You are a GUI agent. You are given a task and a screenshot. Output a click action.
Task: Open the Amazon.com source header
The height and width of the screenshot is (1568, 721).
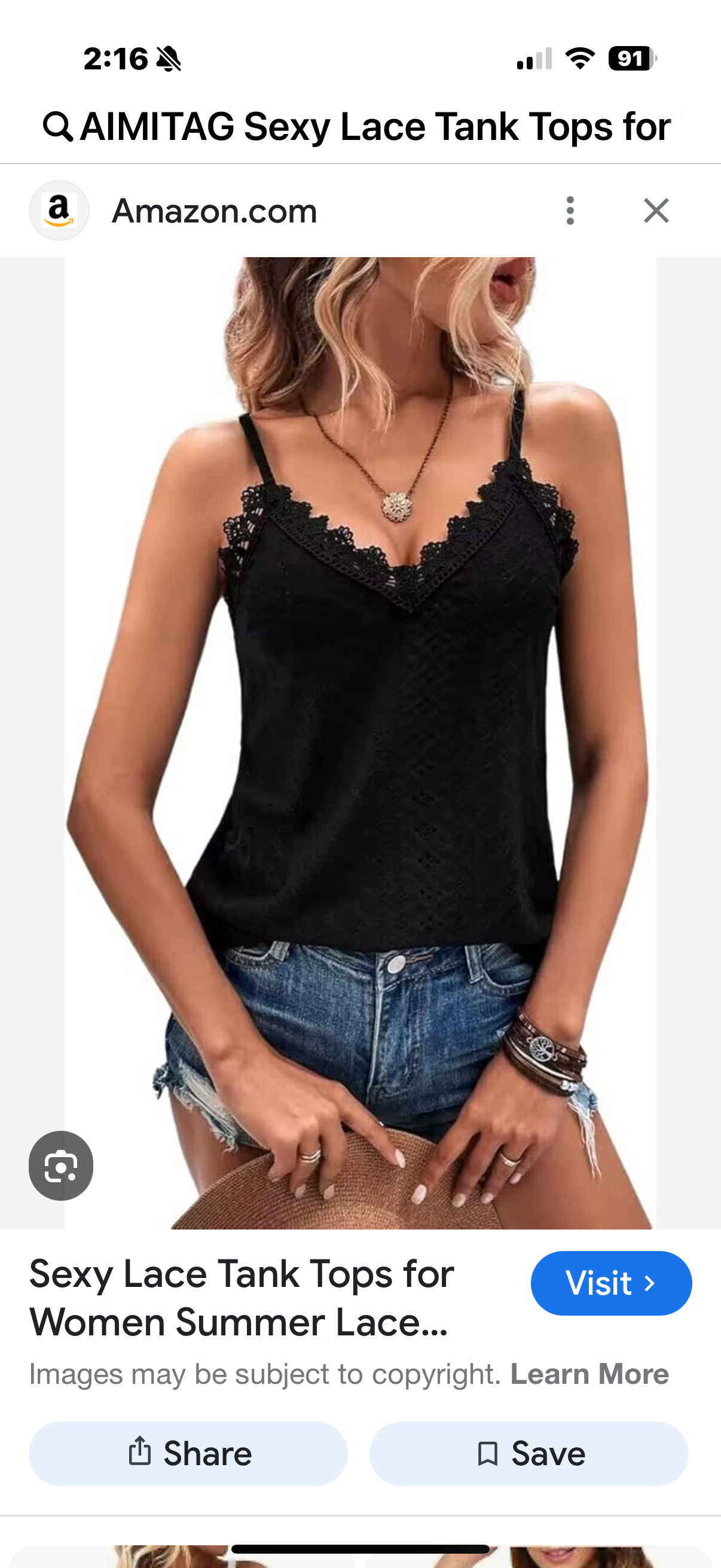coord(214,211)
